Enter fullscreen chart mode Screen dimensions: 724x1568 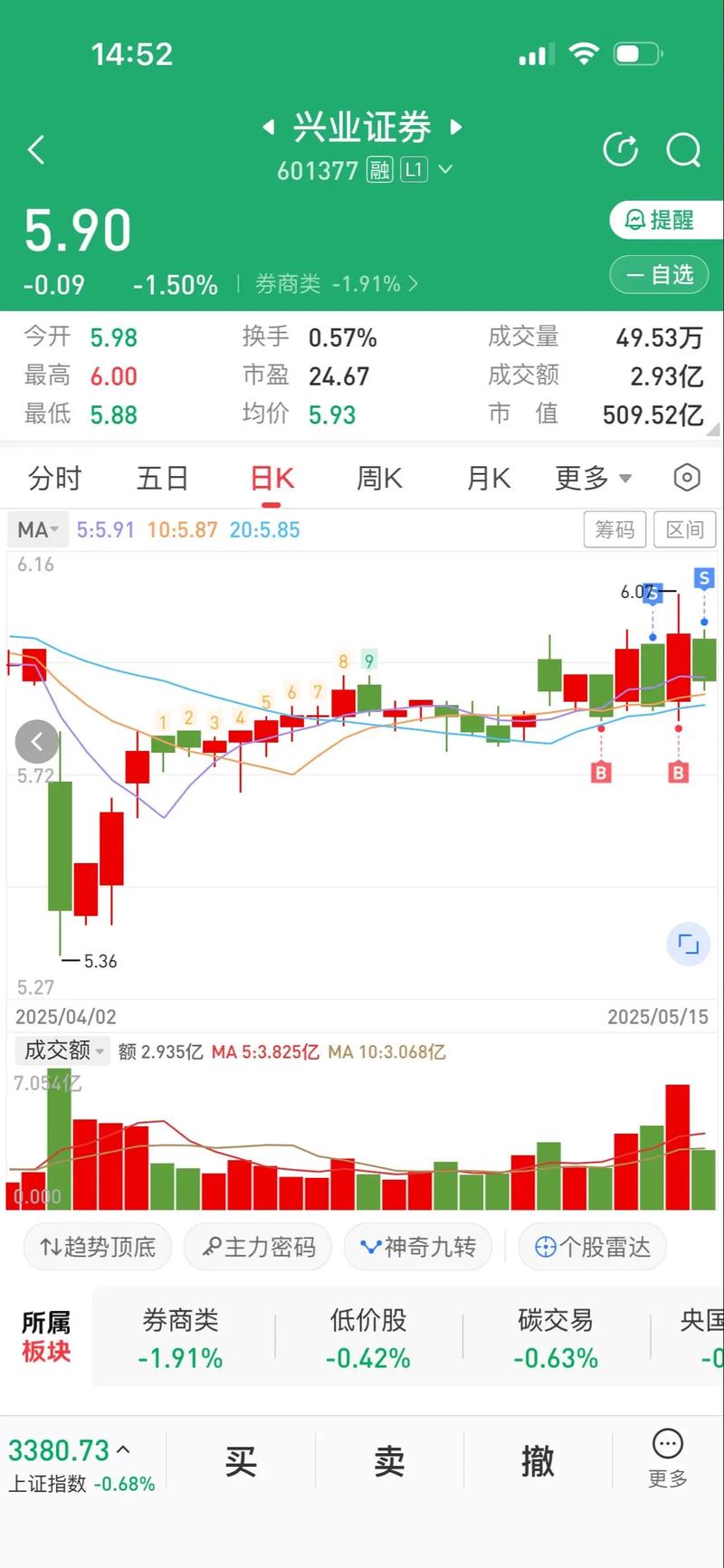688,945
